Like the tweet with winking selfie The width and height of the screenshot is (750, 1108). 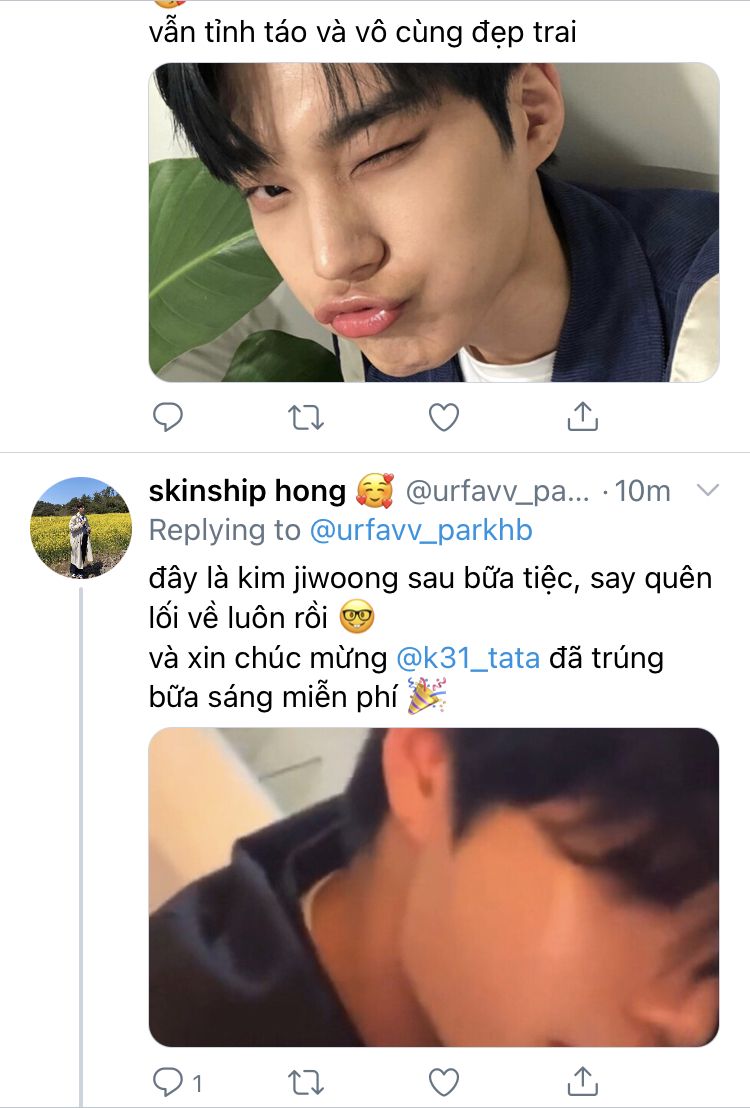coord(443,416)
